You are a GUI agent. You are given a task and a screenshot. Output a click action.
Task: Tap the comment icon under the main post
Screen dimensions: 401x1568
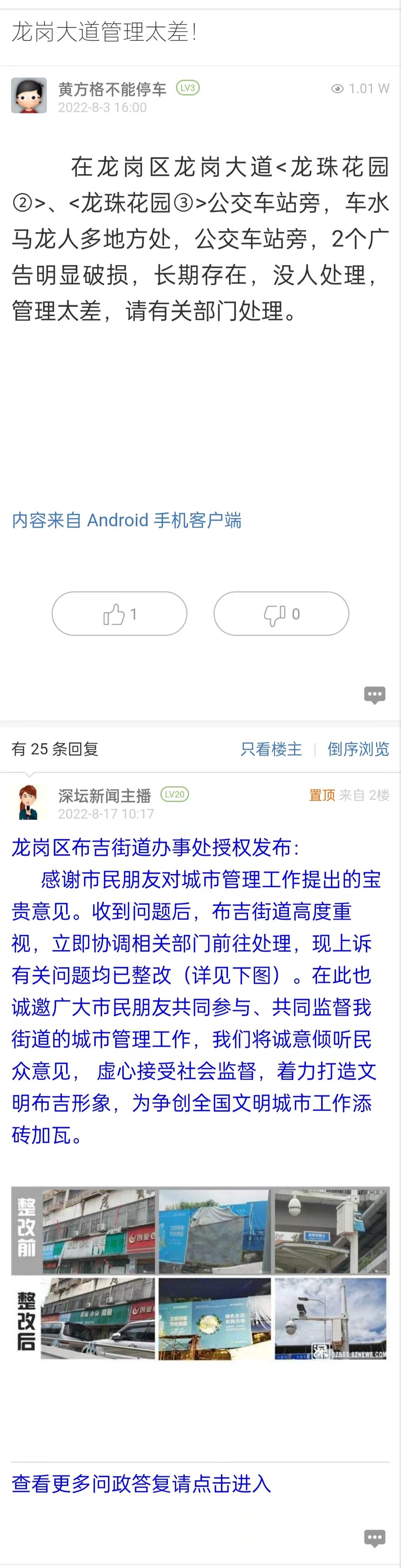click(374, 695)
